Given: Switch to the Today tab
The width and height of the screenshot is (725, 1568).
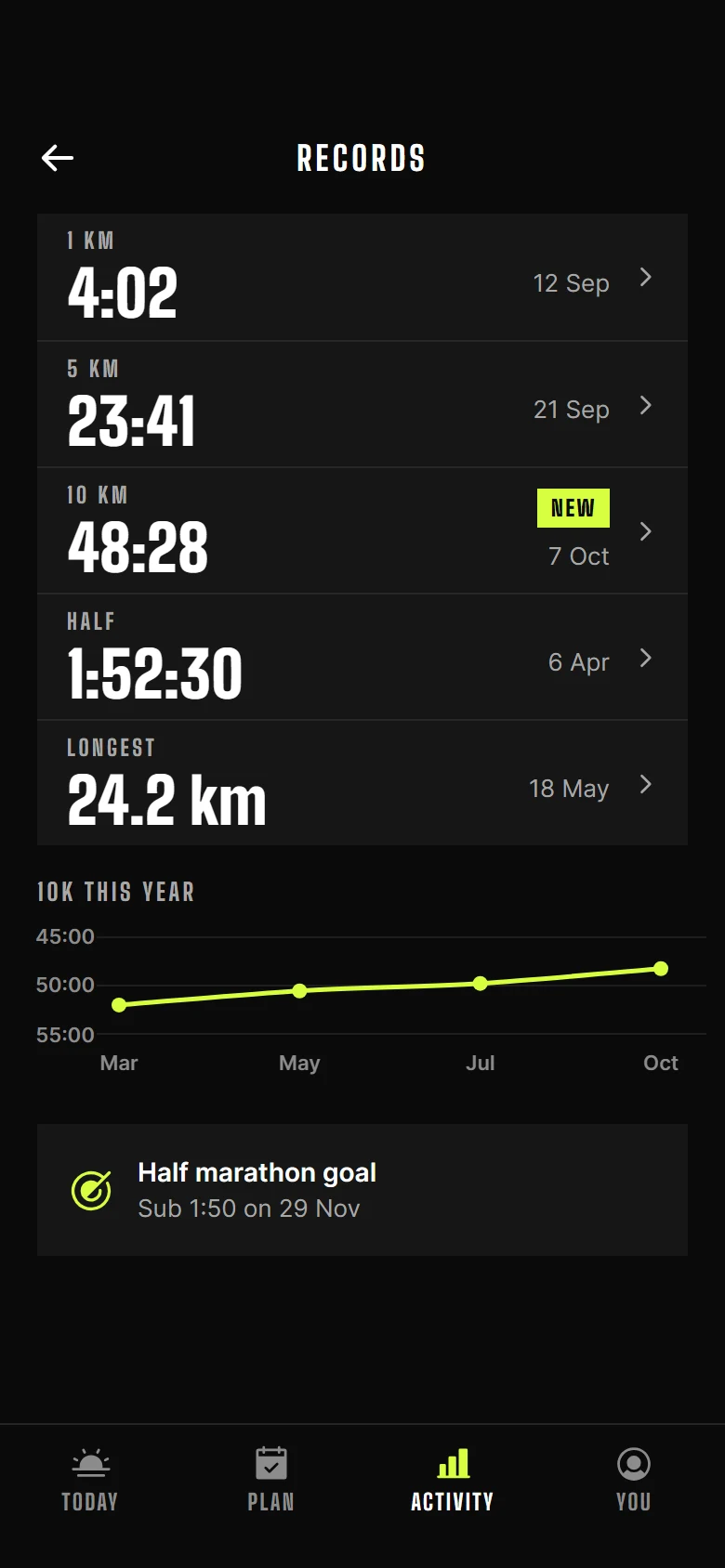Looking at the screenshot, I should (90, 1480).
